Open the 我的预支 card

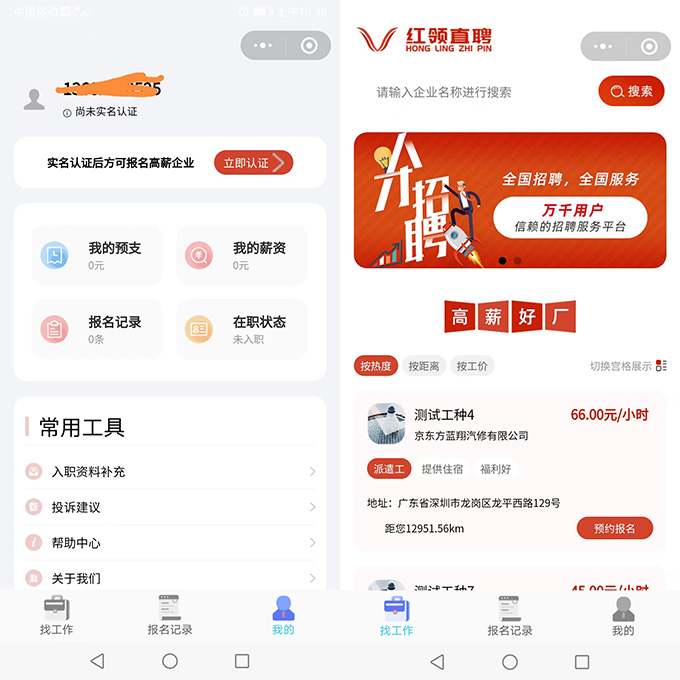click(x=97, y=255)
